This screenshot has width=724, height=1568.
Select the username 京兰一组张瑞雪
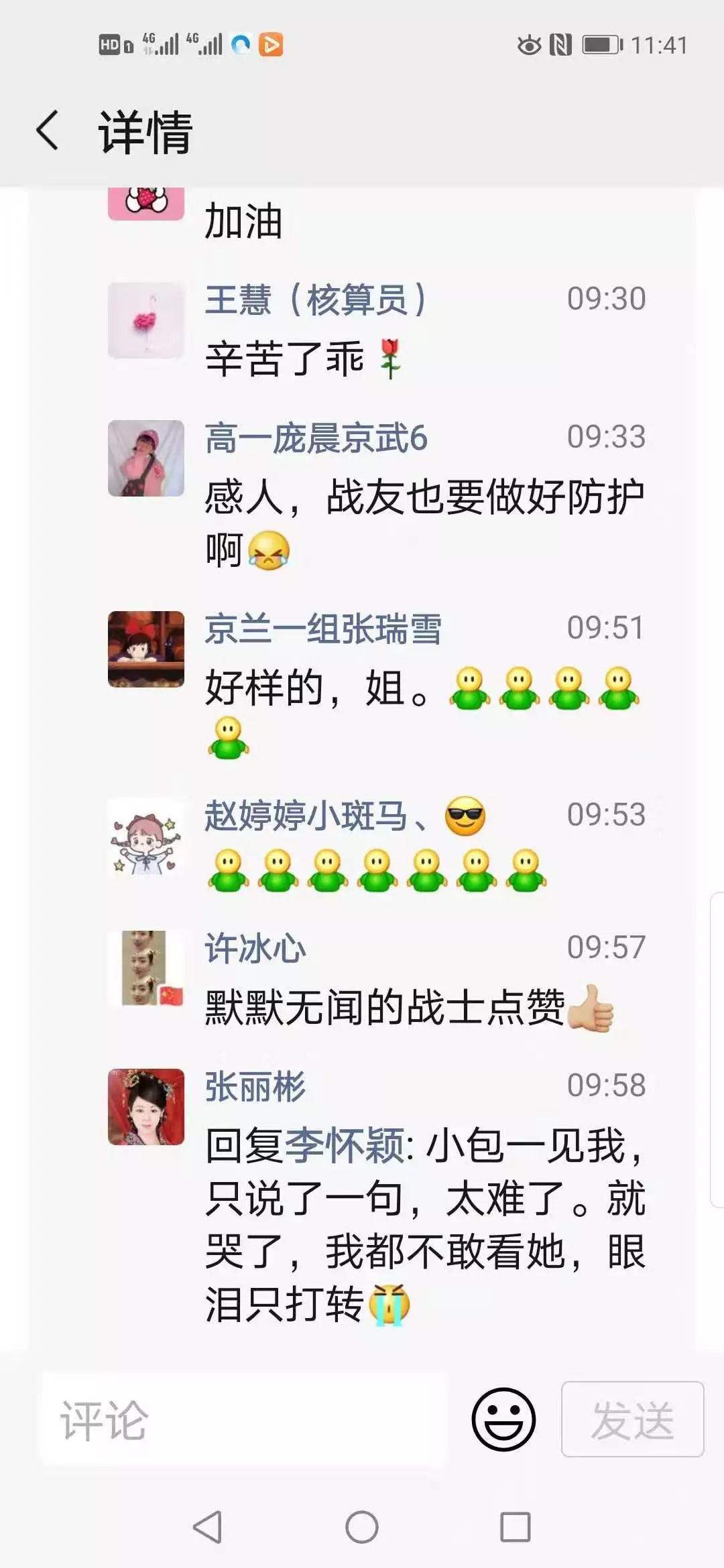click(x=322, y=629)
